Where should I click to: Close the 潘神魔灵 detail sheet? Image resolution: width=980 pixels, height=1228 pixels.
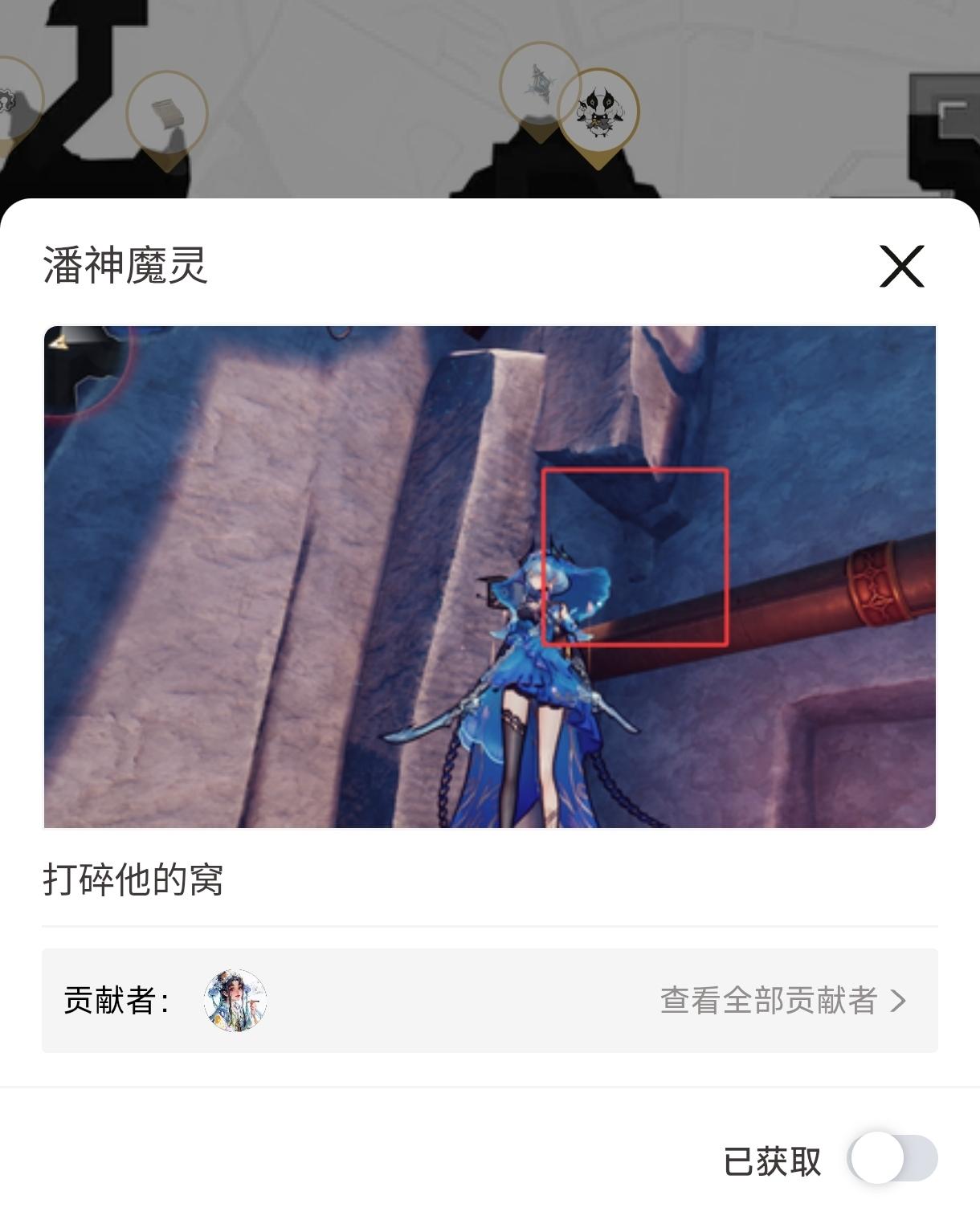coord(901,267)
